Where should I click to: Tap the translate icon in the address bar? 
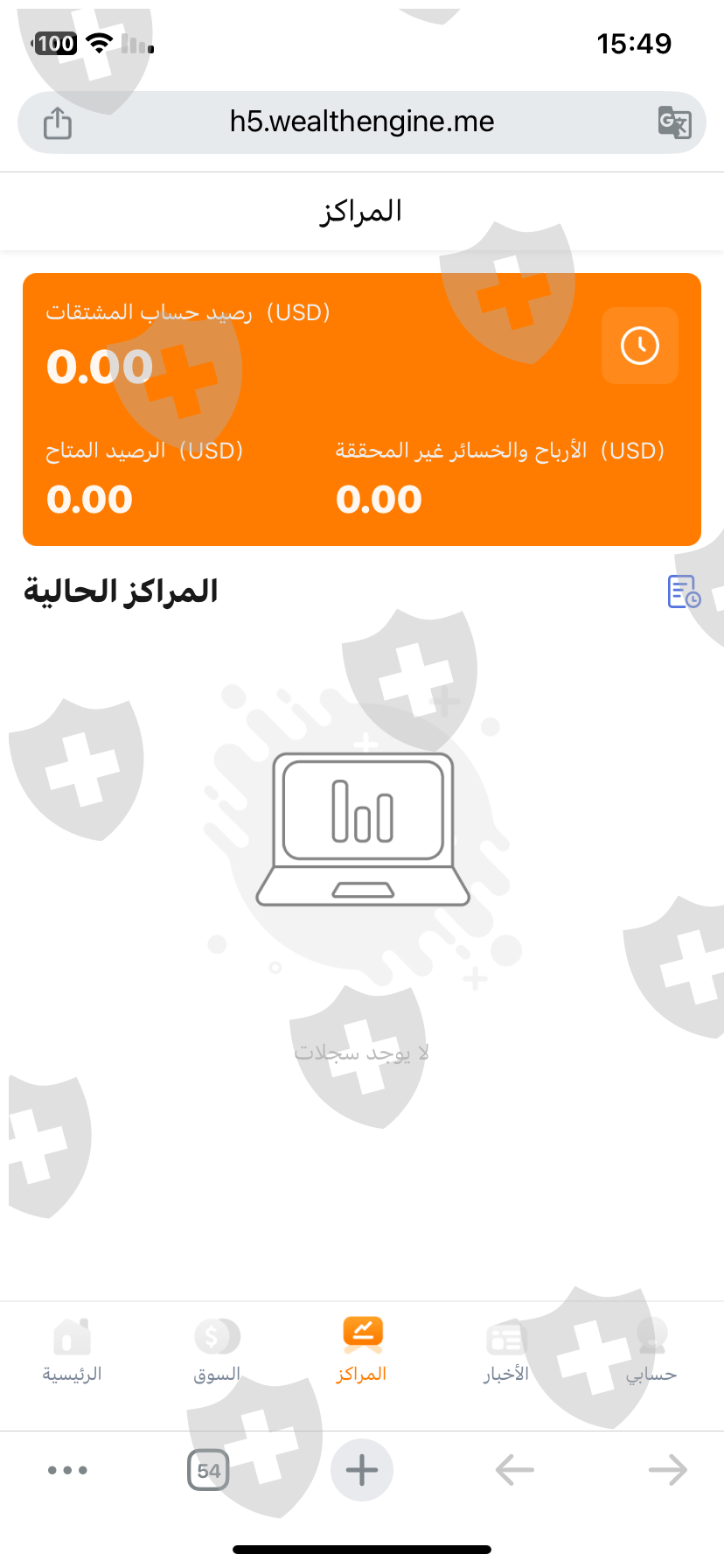[674, 122]
